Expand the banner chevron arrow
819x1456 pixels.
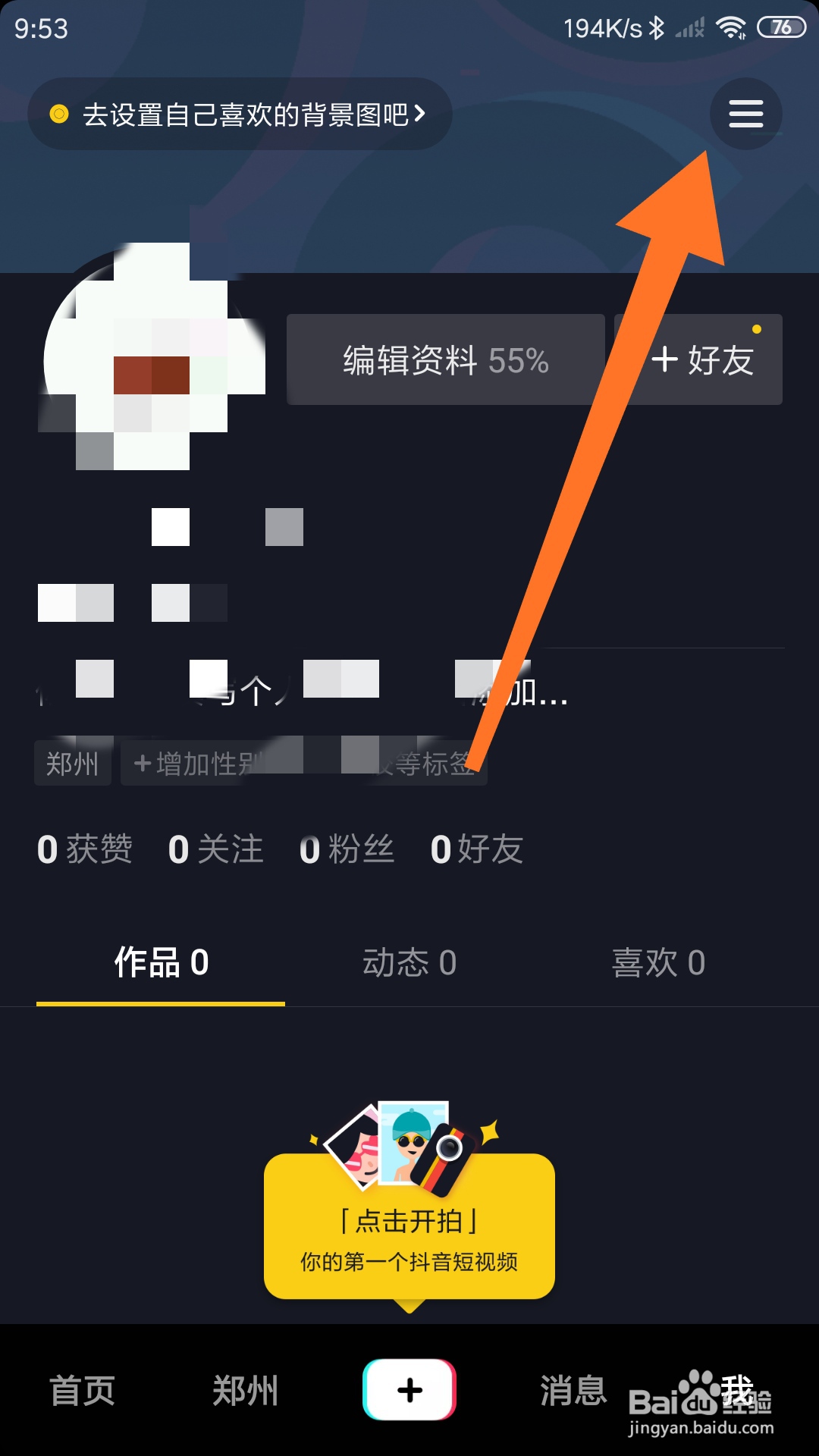tap(422, 114)
